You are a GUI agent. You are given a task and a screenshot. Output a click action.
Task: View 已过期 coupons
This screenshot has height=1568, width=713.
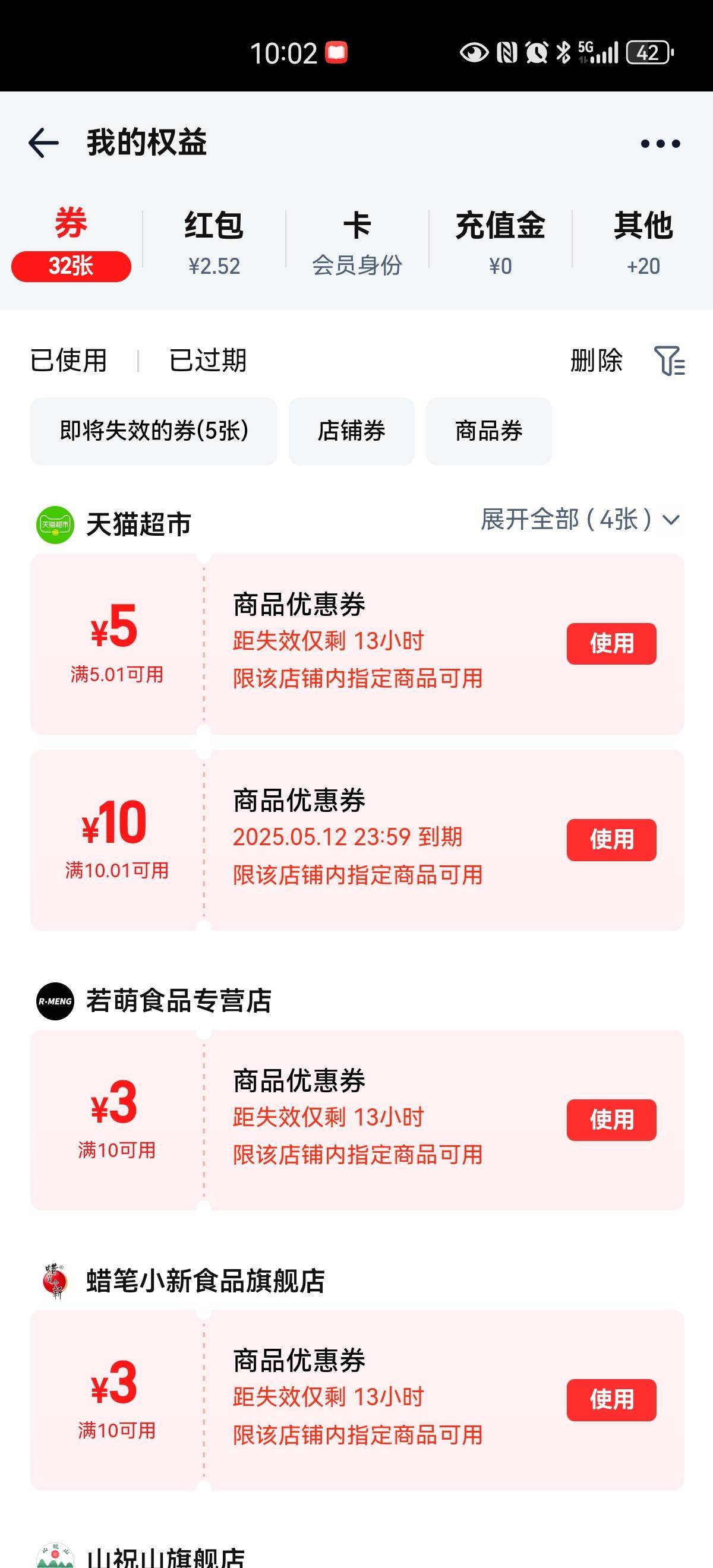click(x=207, y=361)
